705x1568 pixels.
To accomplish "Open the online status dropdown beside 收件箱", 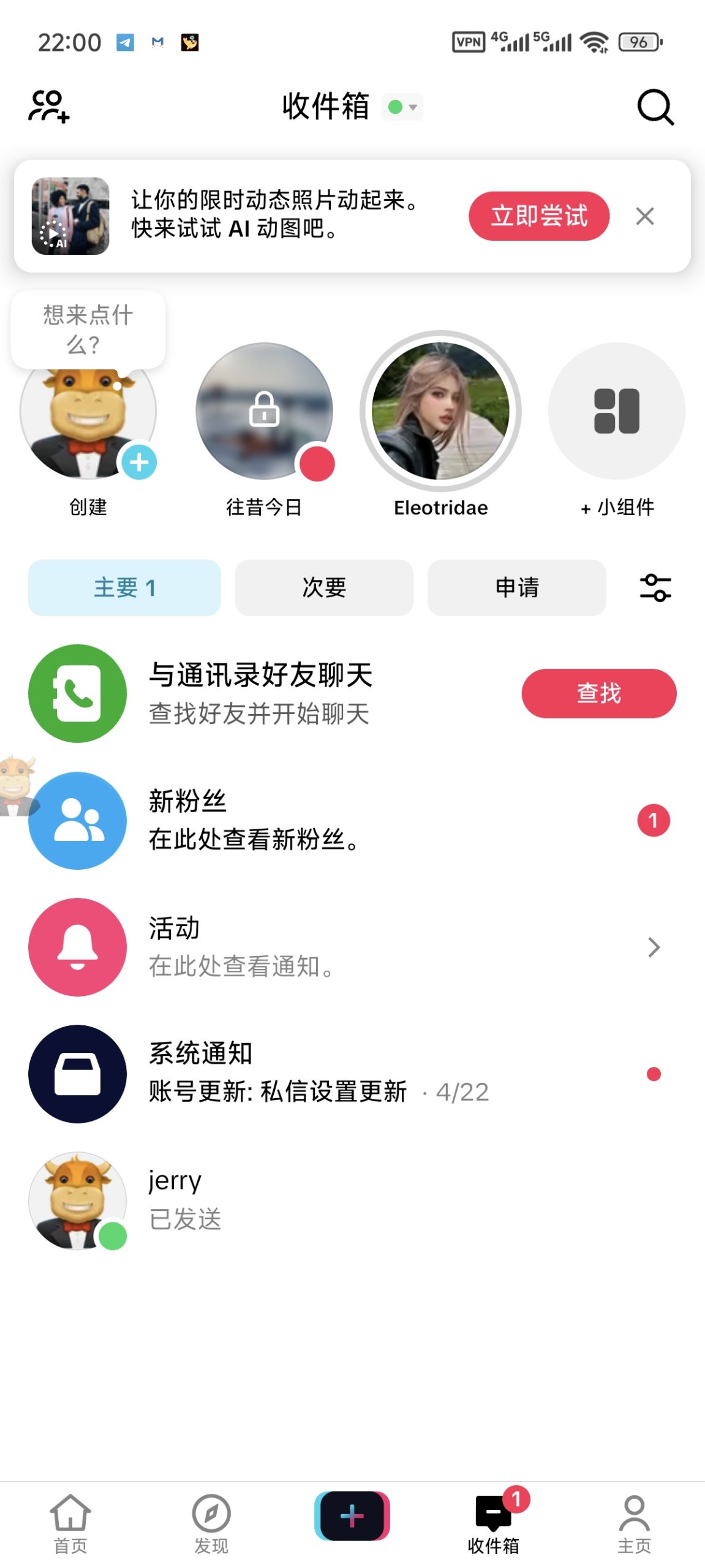I will click(403, 107).
